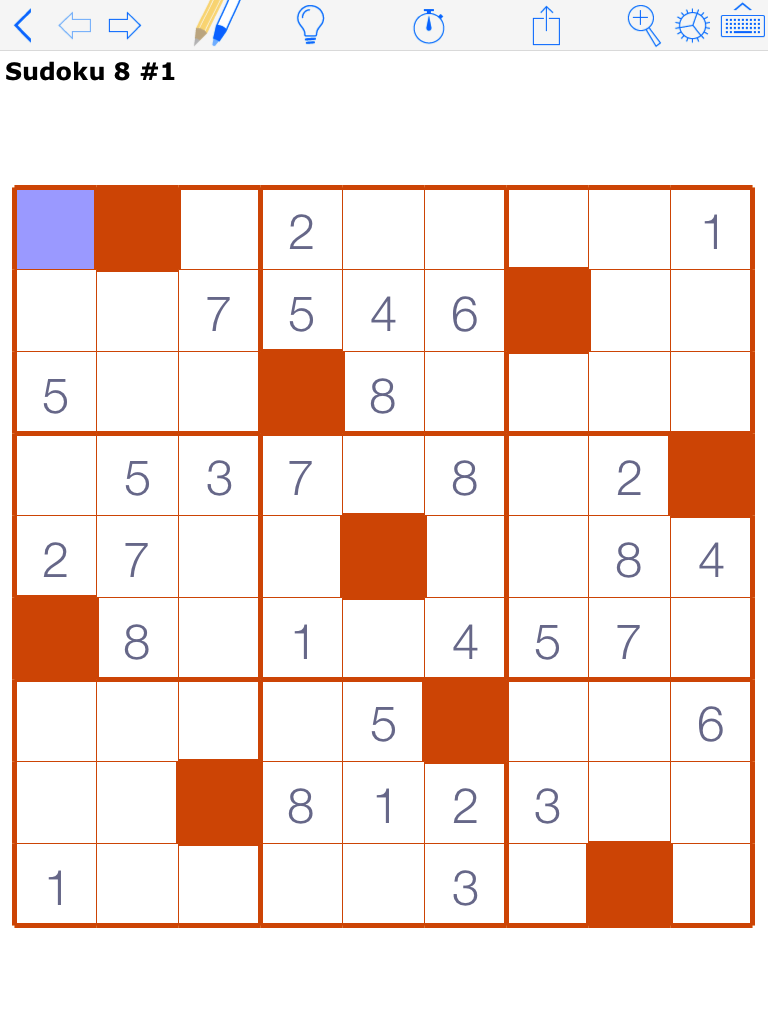This screenshot has height=1024, width=768.
Task: Open the settings gear
Action: pyautogui.click(x=692, y=25)
